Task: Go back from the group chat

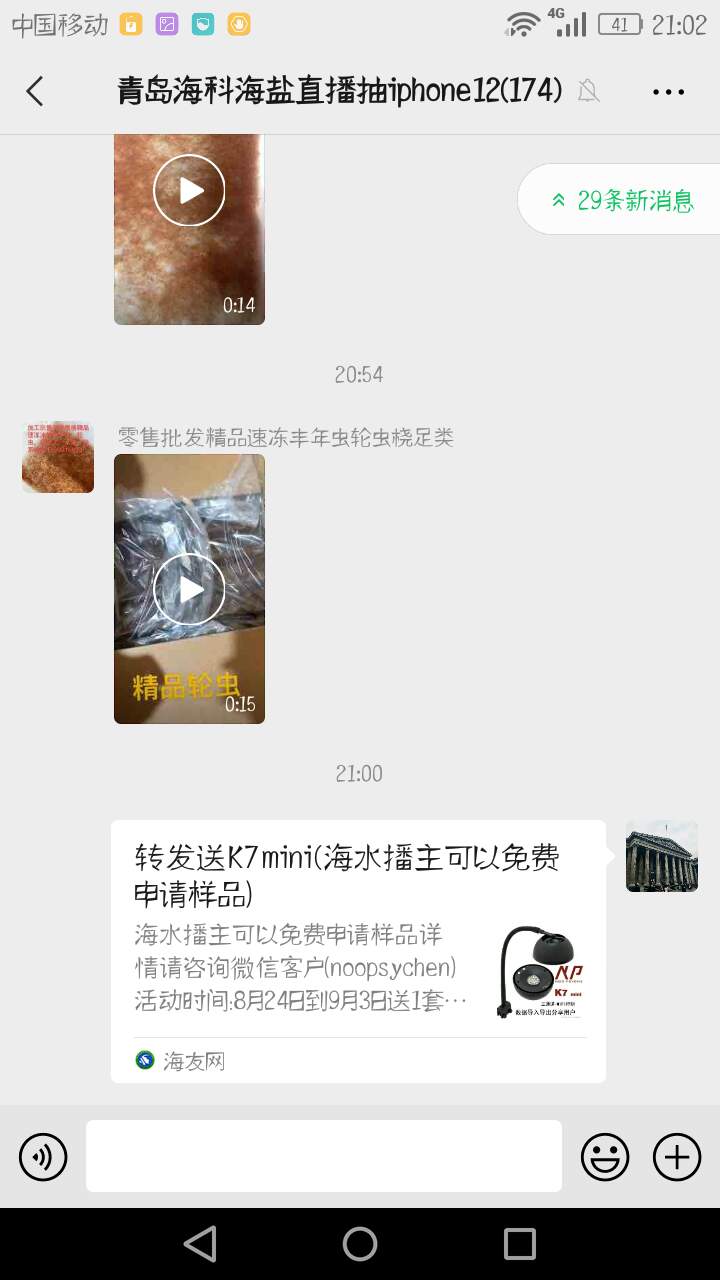Action: click(x=35, y=91)
